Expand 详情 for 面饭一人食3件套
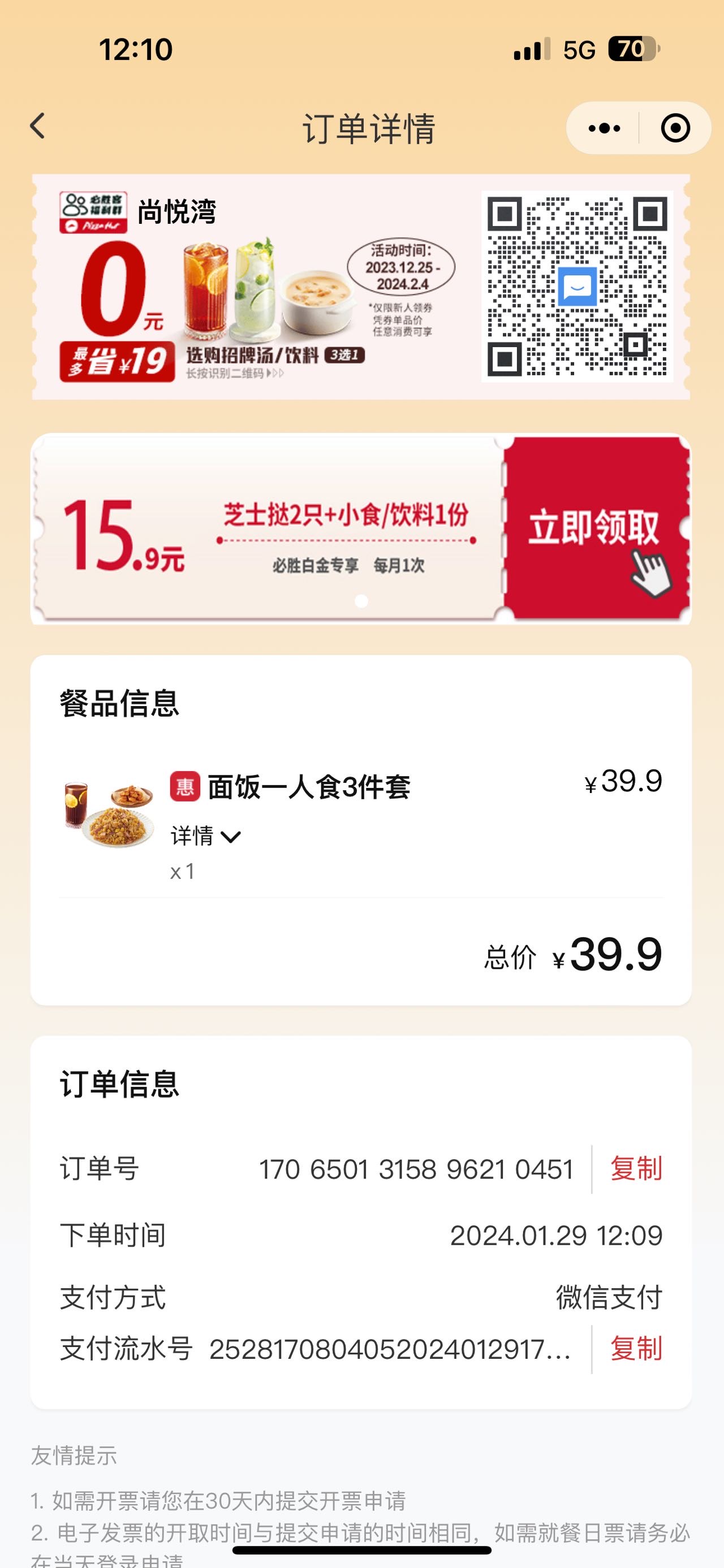 pyautogui.click(x=206, y=837)
